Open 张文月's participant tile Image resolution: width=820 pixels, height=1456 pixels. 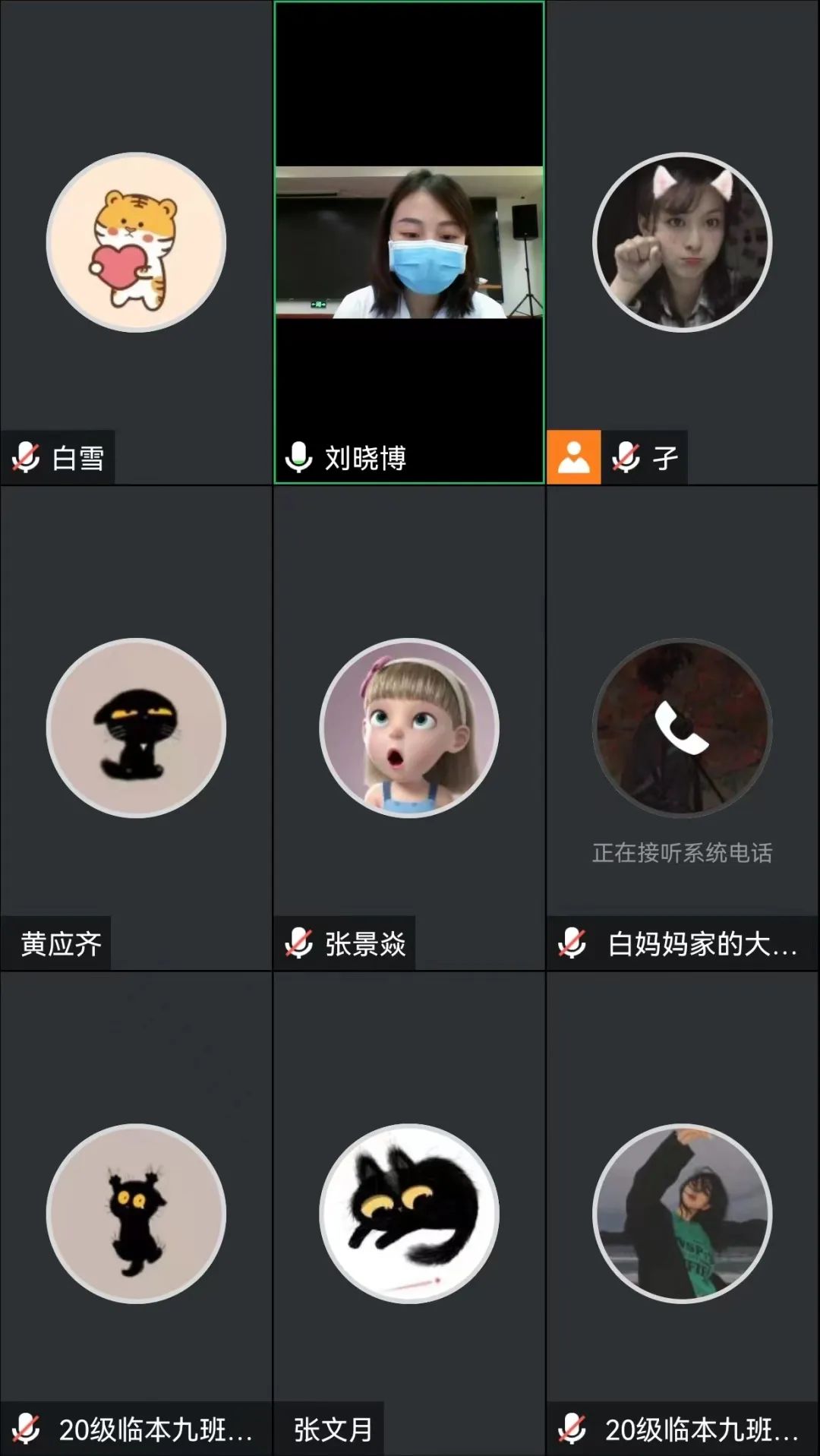[409, 1213]
